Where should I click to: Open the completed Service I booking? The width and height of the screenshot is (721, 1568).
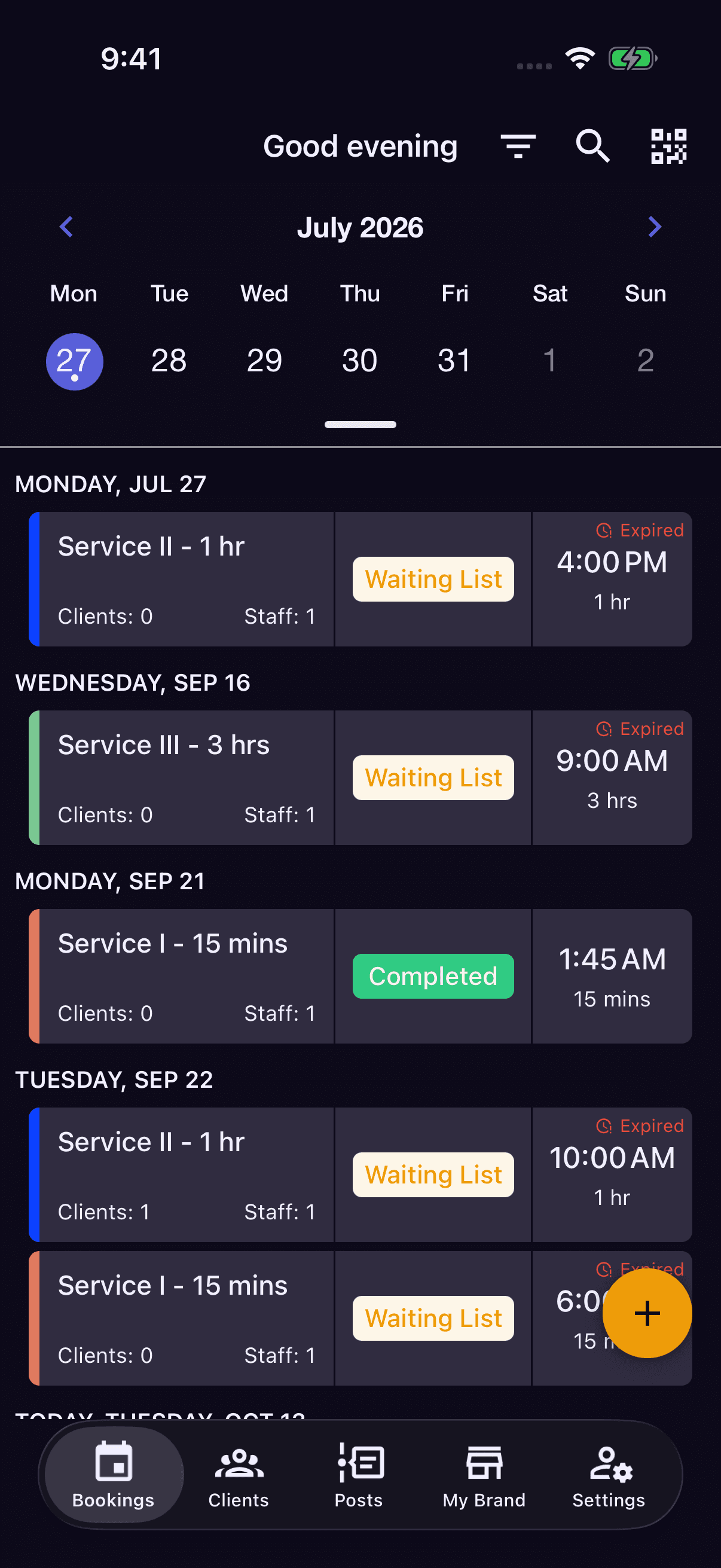360,976
